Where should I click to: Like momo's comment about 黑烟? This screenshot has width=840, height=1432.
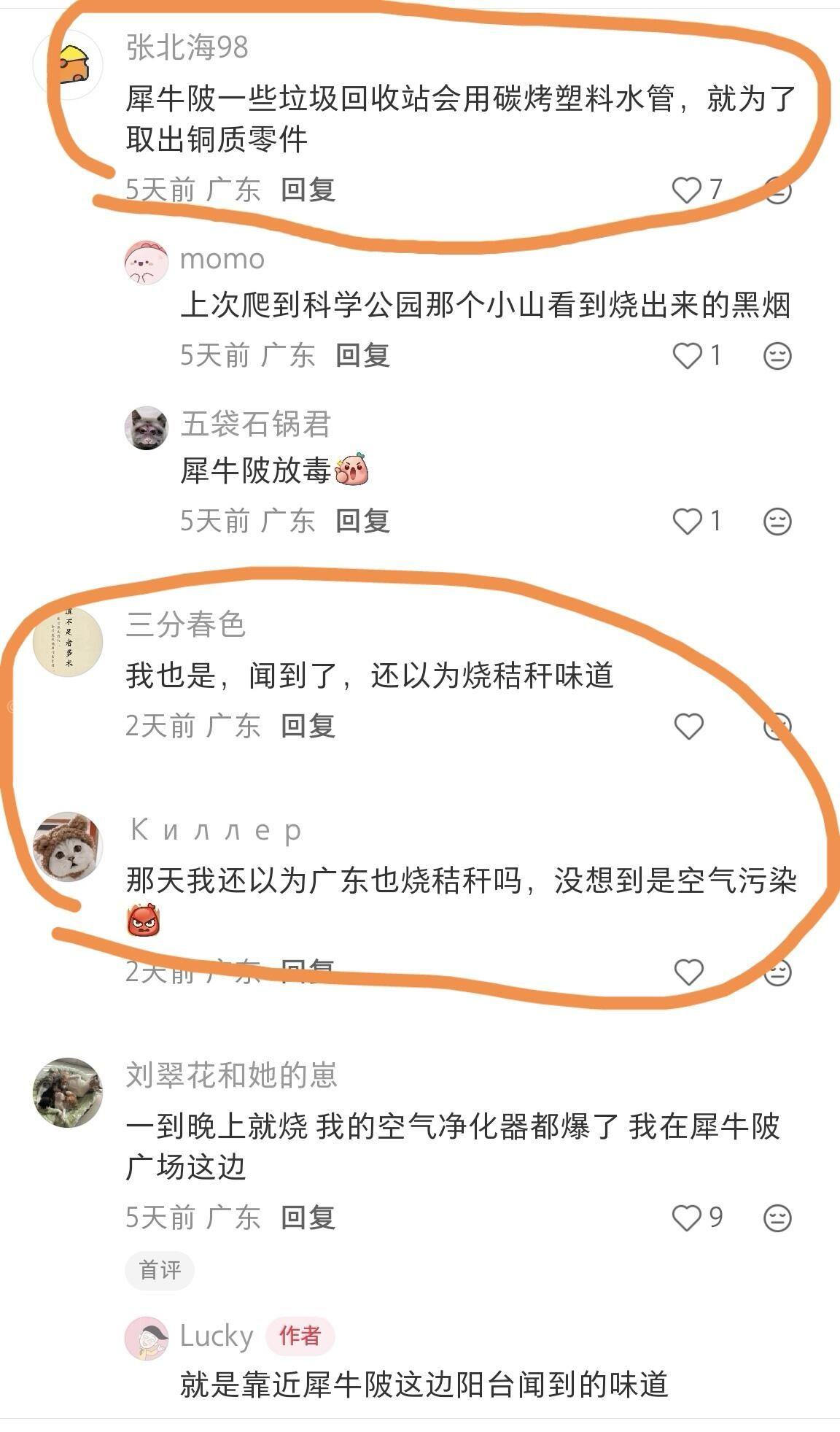[x=687, y=356]
